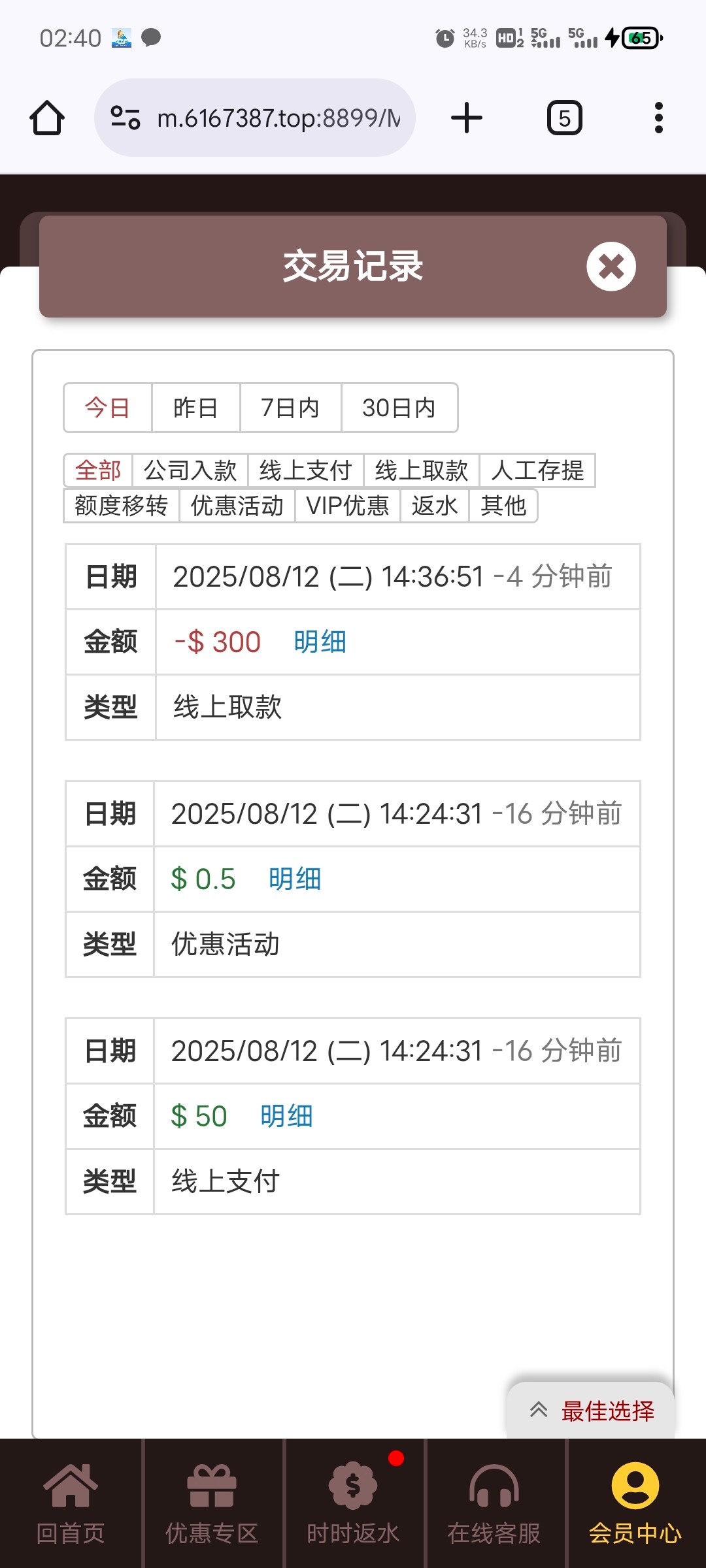This screenshot has width=706, height=1568.
Task: Filter records by 公司入款
Action: coord(190,470)
